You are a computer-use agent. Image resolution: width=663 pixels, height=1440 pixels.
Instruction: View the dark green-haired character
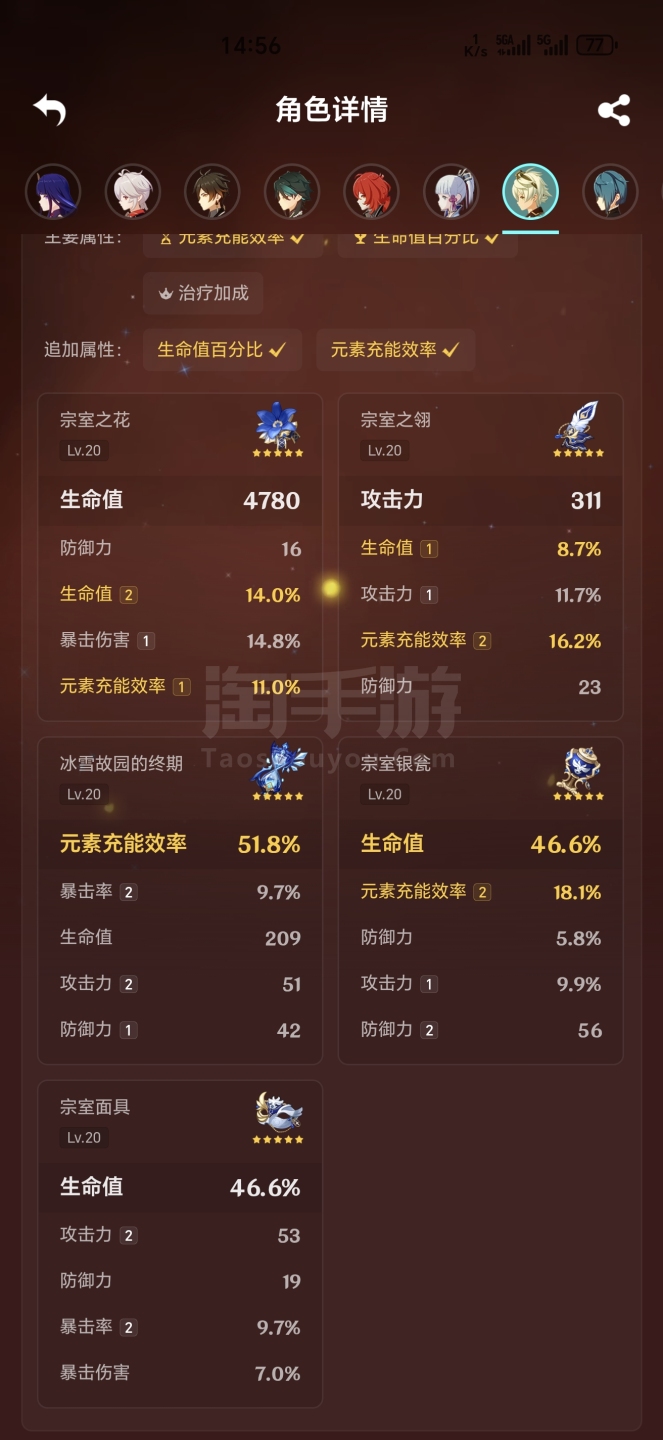coord(292,191)
